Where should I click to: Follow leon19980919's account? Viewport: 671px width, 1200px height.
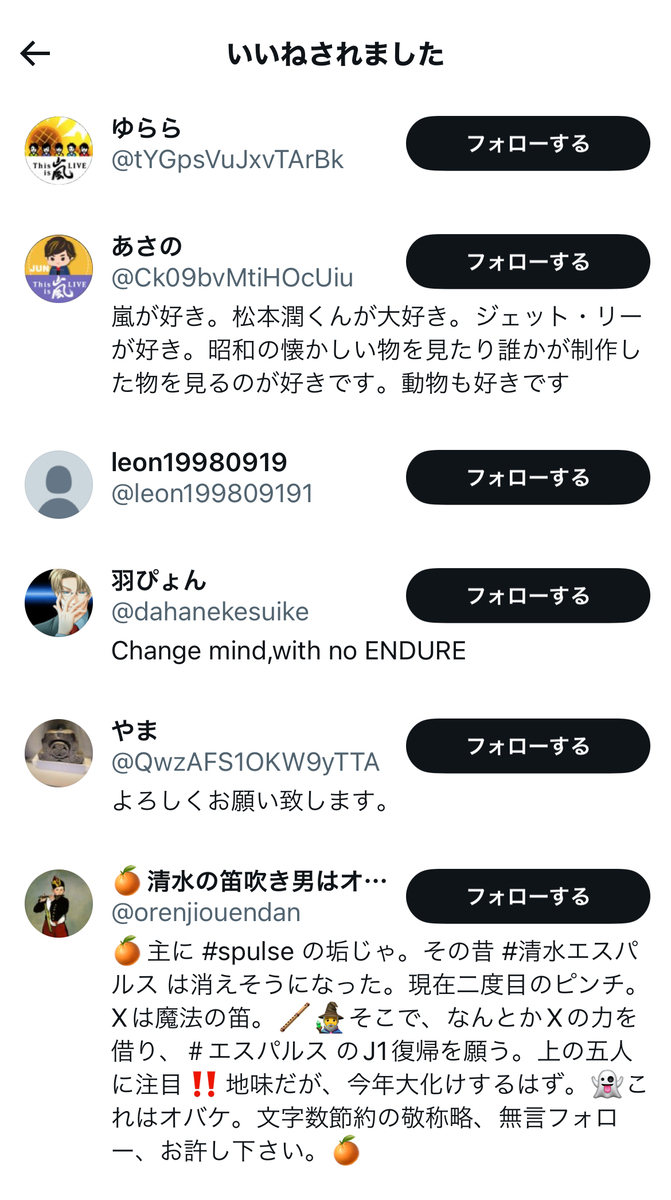coord(527,478)
